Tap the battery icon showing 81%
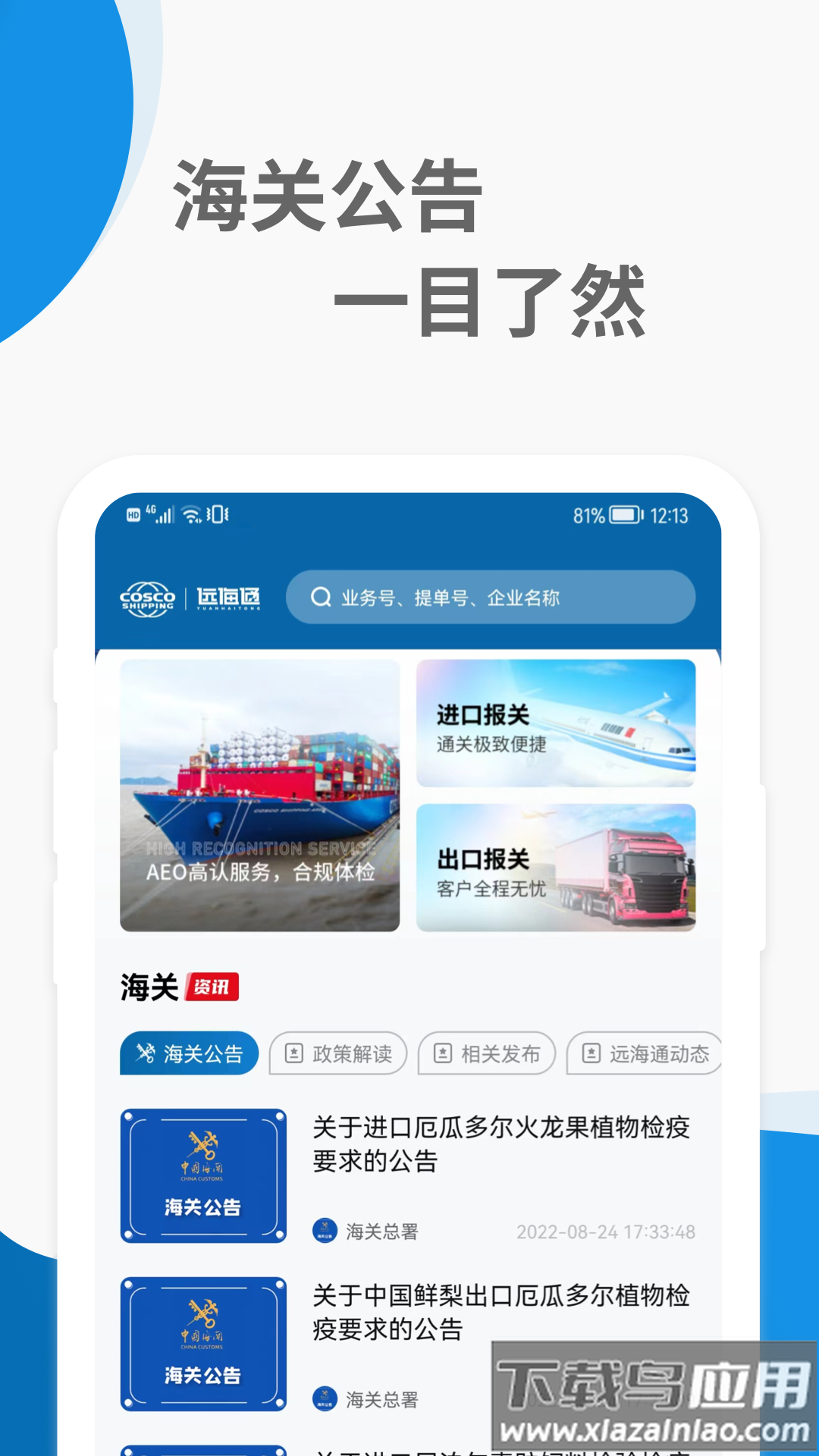The height and width of the screenshot is (1456, 819). (623, 513)
